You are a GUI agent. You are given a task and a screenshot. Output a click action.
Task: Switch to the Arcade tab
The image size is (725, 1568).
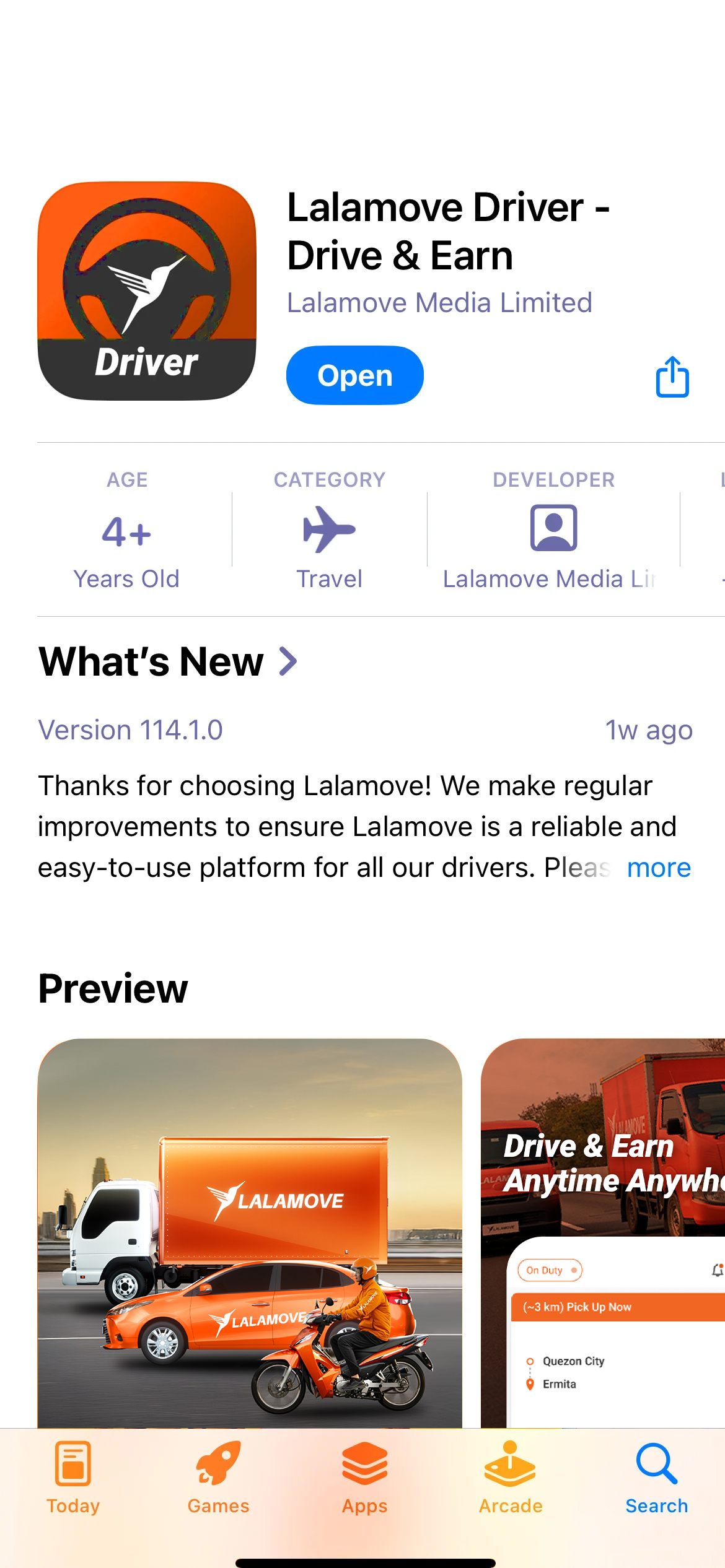(511, 1478)
